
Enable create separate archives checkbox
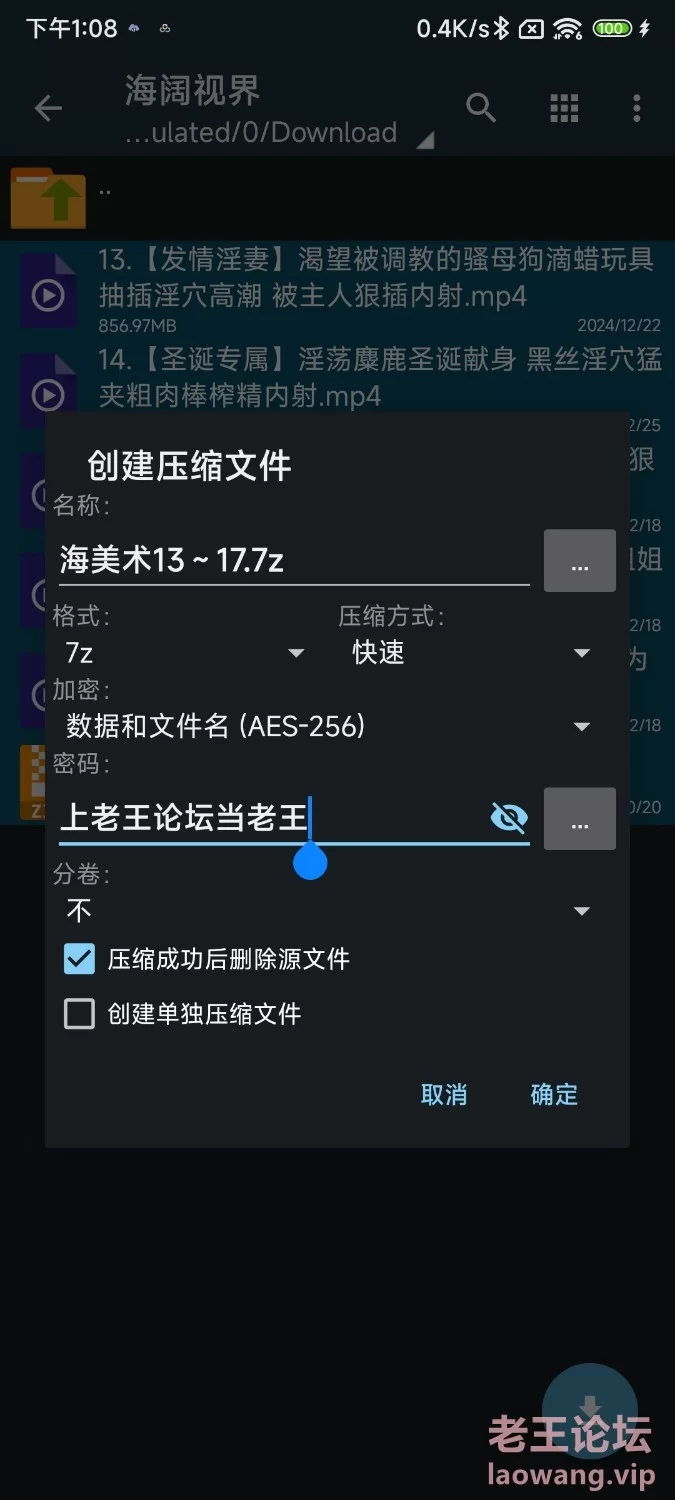80,1014
